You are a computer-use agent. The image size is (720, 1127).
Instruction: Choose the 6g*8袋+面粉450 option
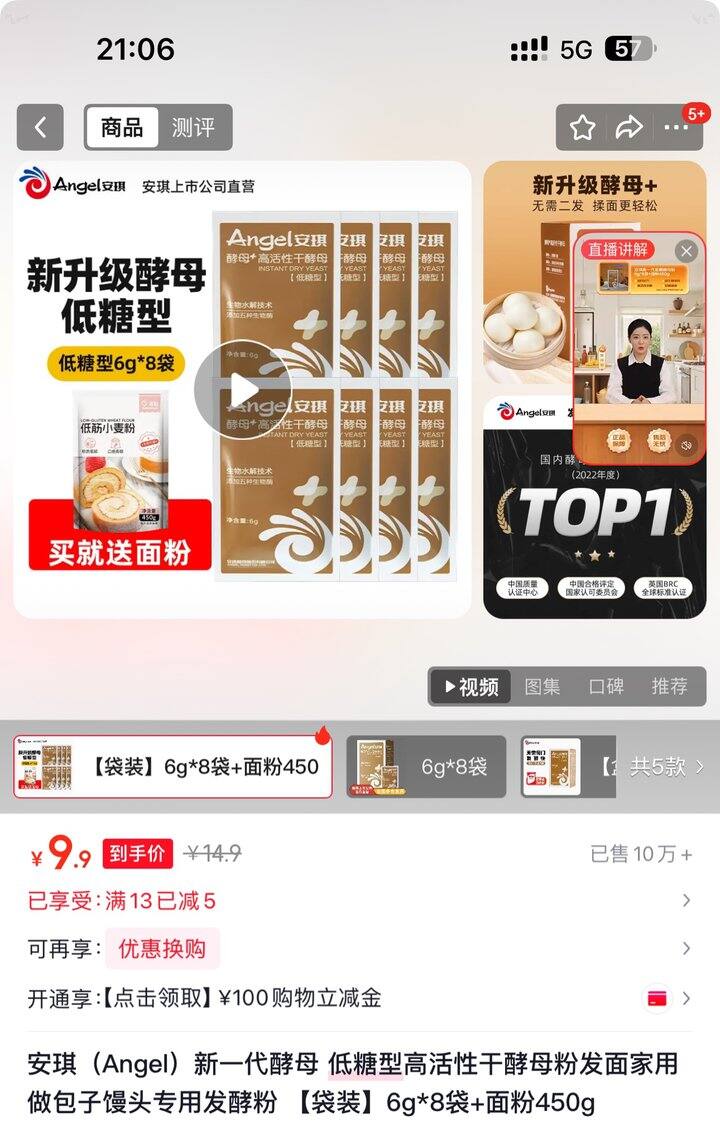coord(173,767)
